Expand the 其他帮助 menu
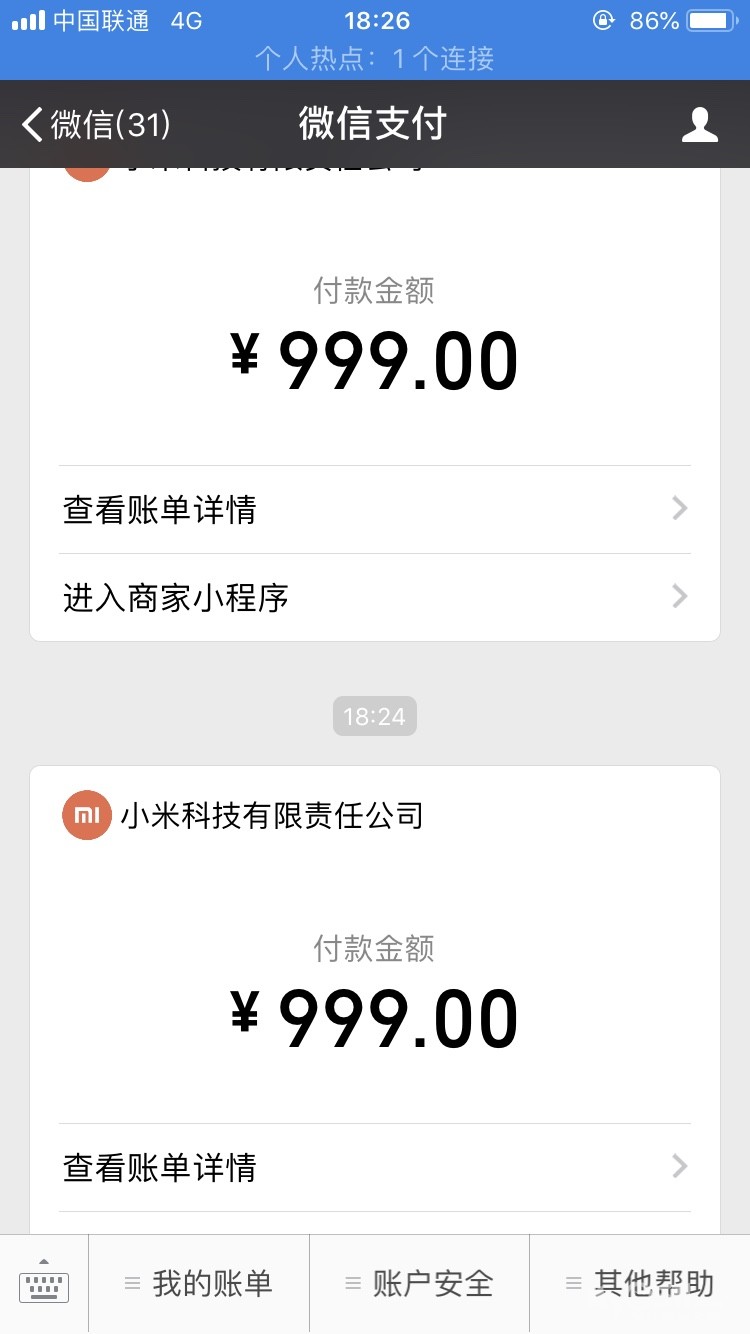The image size is (750, 1334). [640, 1283]
